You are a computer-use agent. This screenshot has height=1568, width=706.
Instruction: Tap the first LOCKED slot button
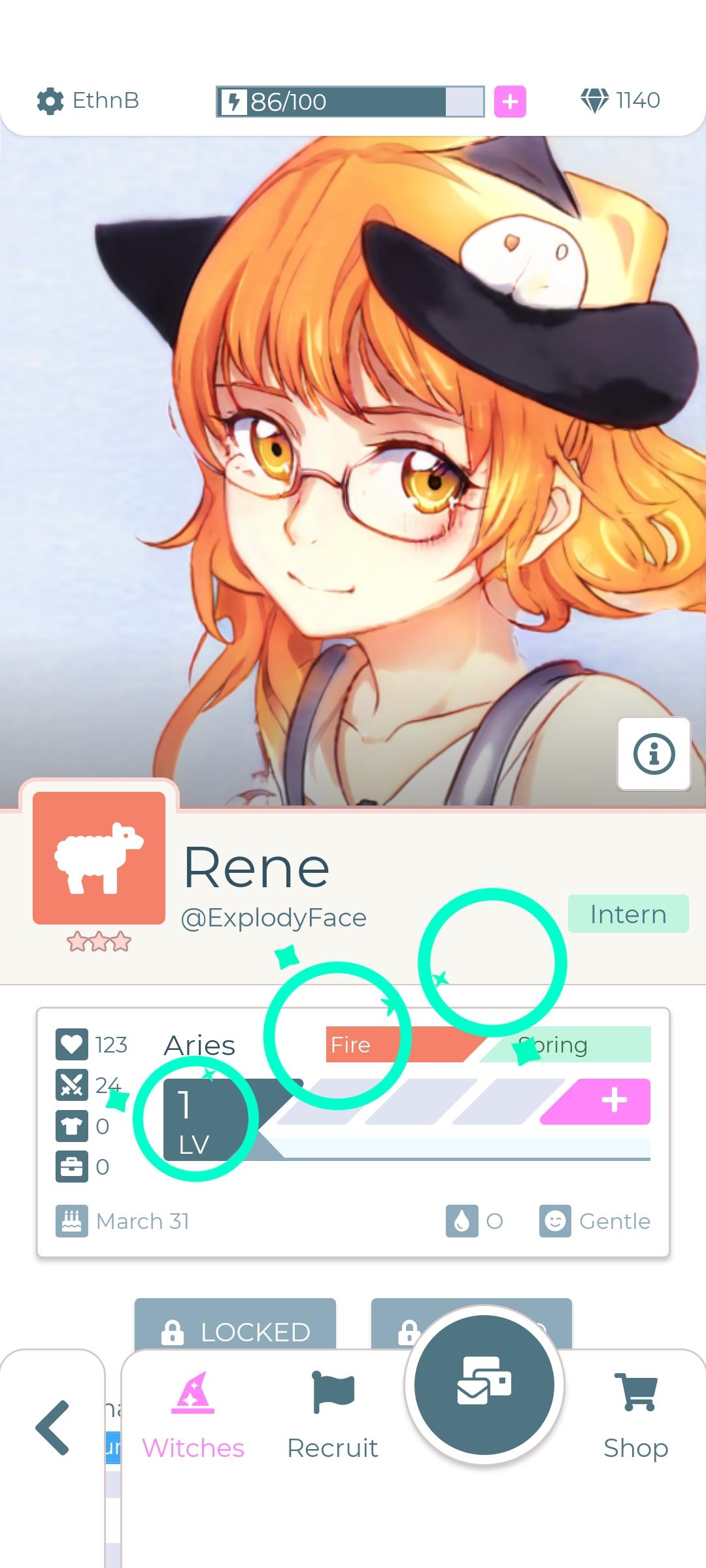tap(235, 1326)
